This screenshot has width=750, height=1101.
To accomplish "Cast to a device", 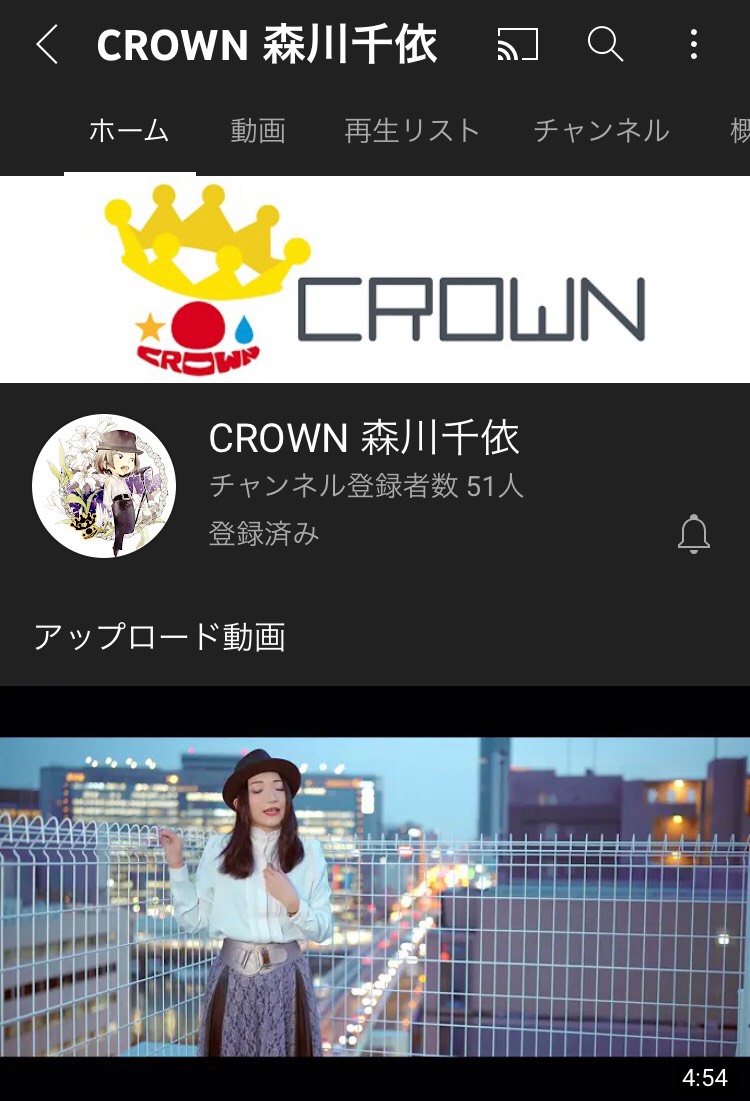I will tap(517, 45).
